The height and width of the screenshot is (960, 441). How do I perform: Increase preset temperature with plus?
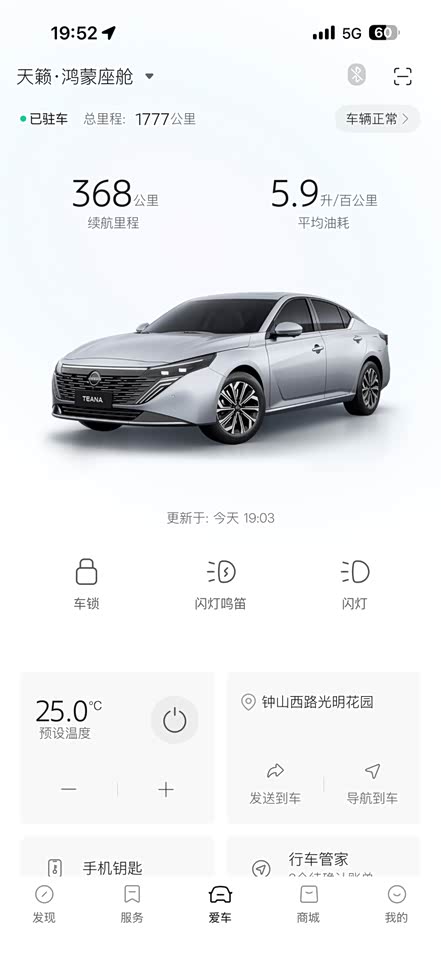point(166,789)
